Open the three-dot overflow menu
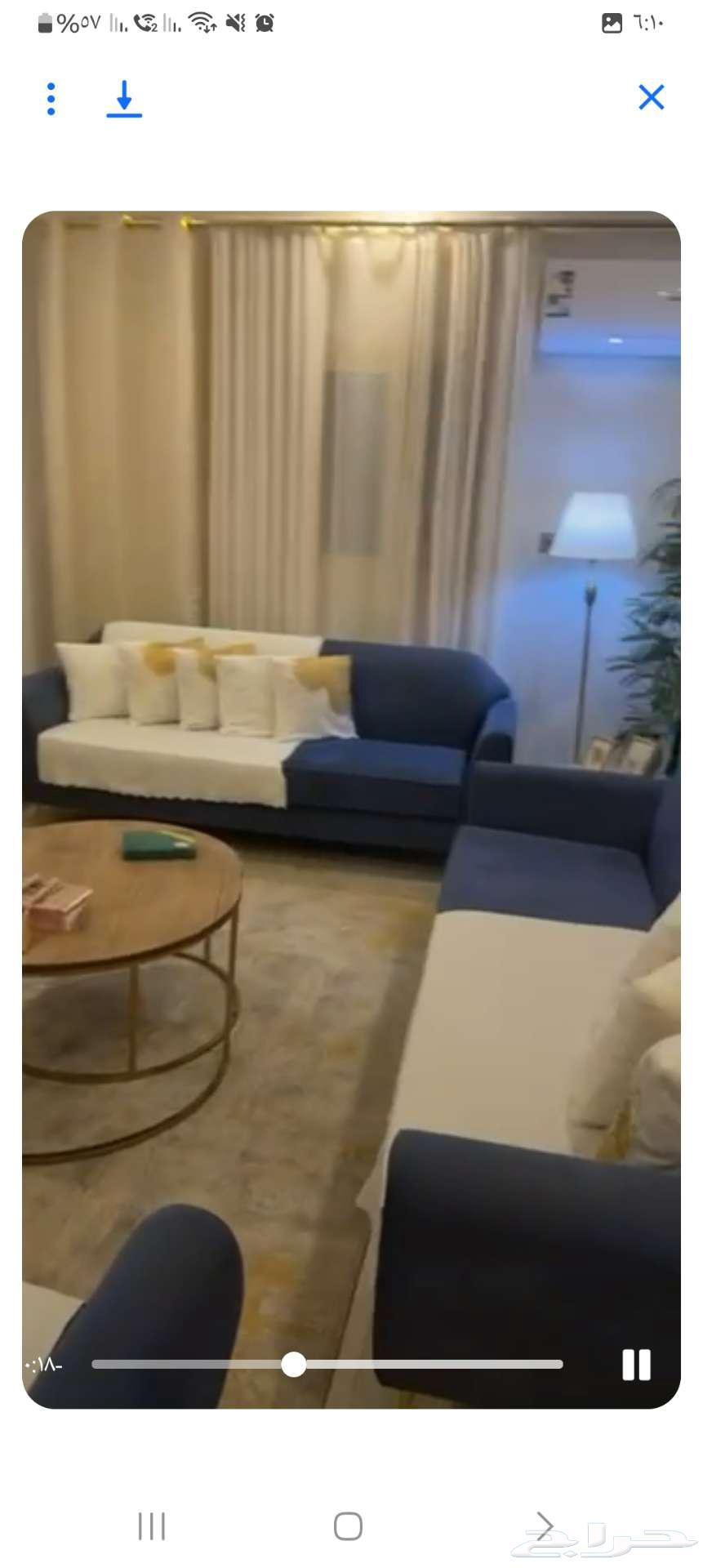703x1568 pixels. 51,99
